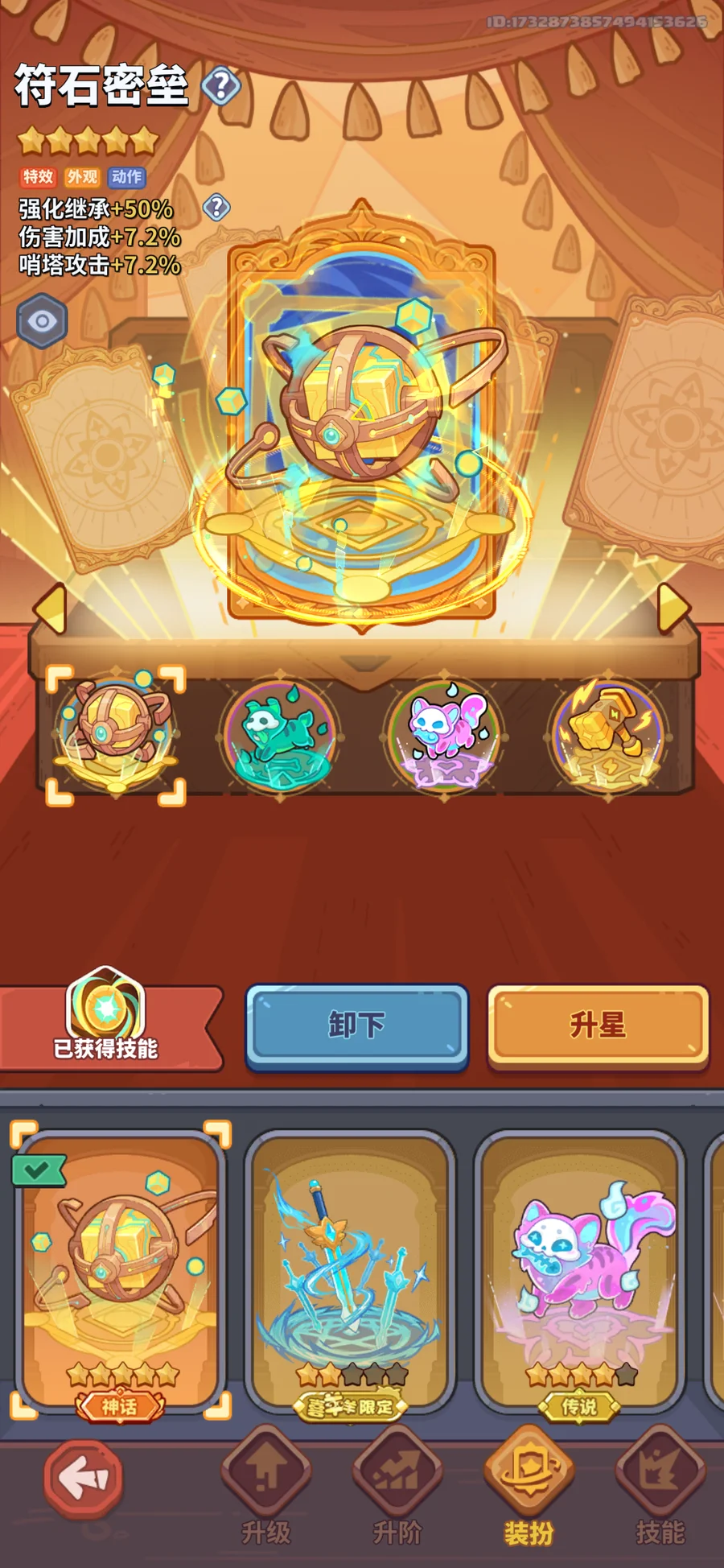Select the golden hammer skin slot
The height and width of the screenshot is (1568, 724).
click(x=607, y=732)
